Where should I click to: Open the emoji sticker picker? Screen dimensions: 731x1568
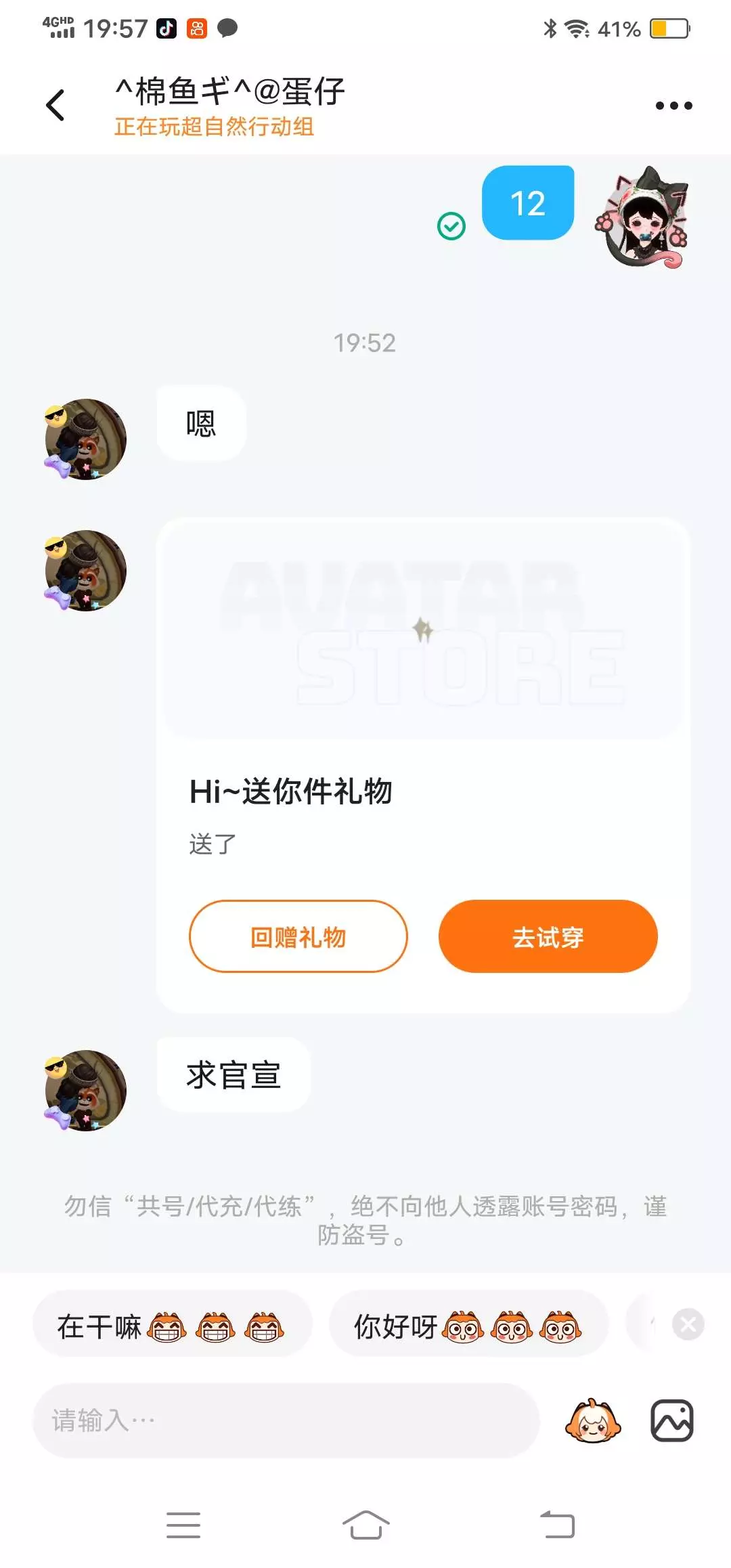point(593,1420)
